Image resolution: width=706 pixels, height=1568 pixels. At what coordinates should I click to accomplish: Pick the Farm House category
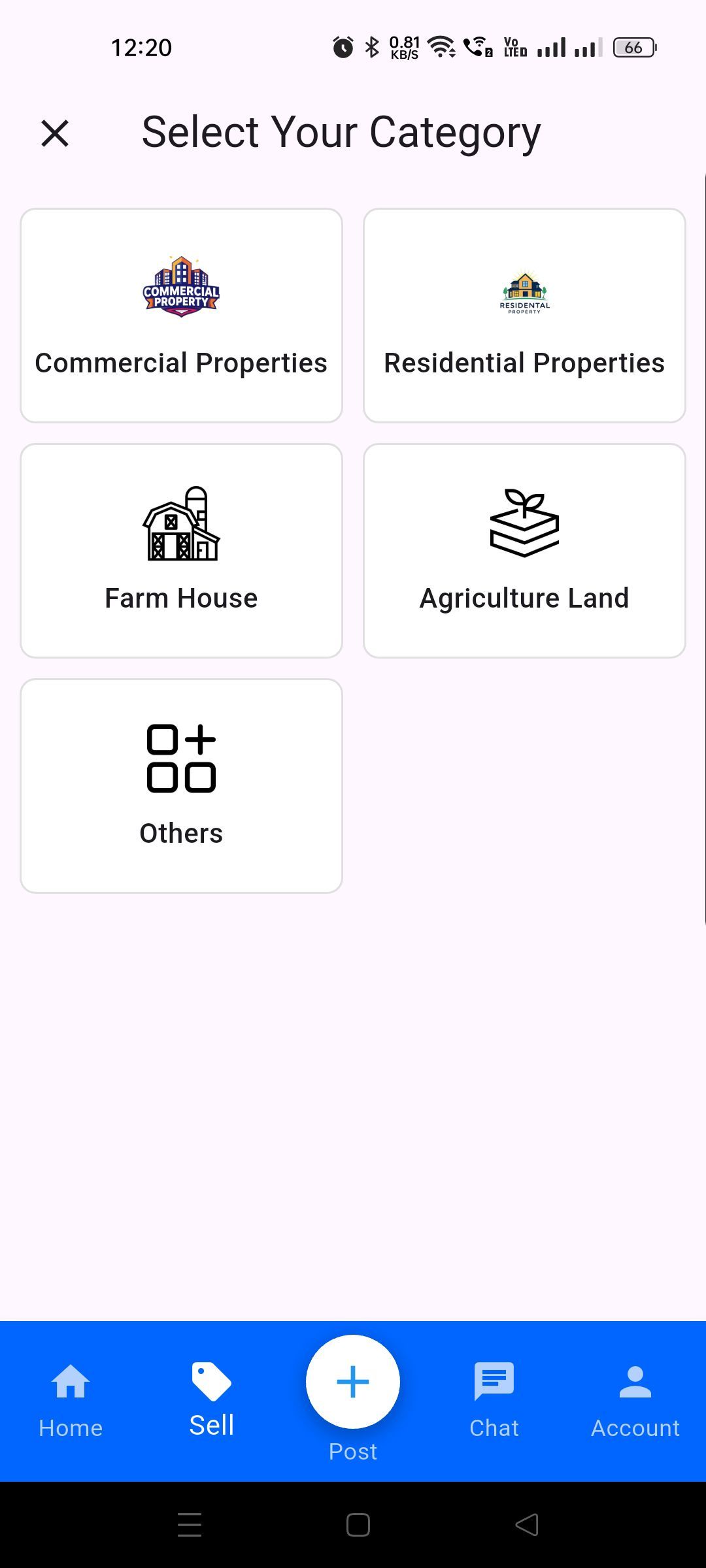[x=181, y=551]
